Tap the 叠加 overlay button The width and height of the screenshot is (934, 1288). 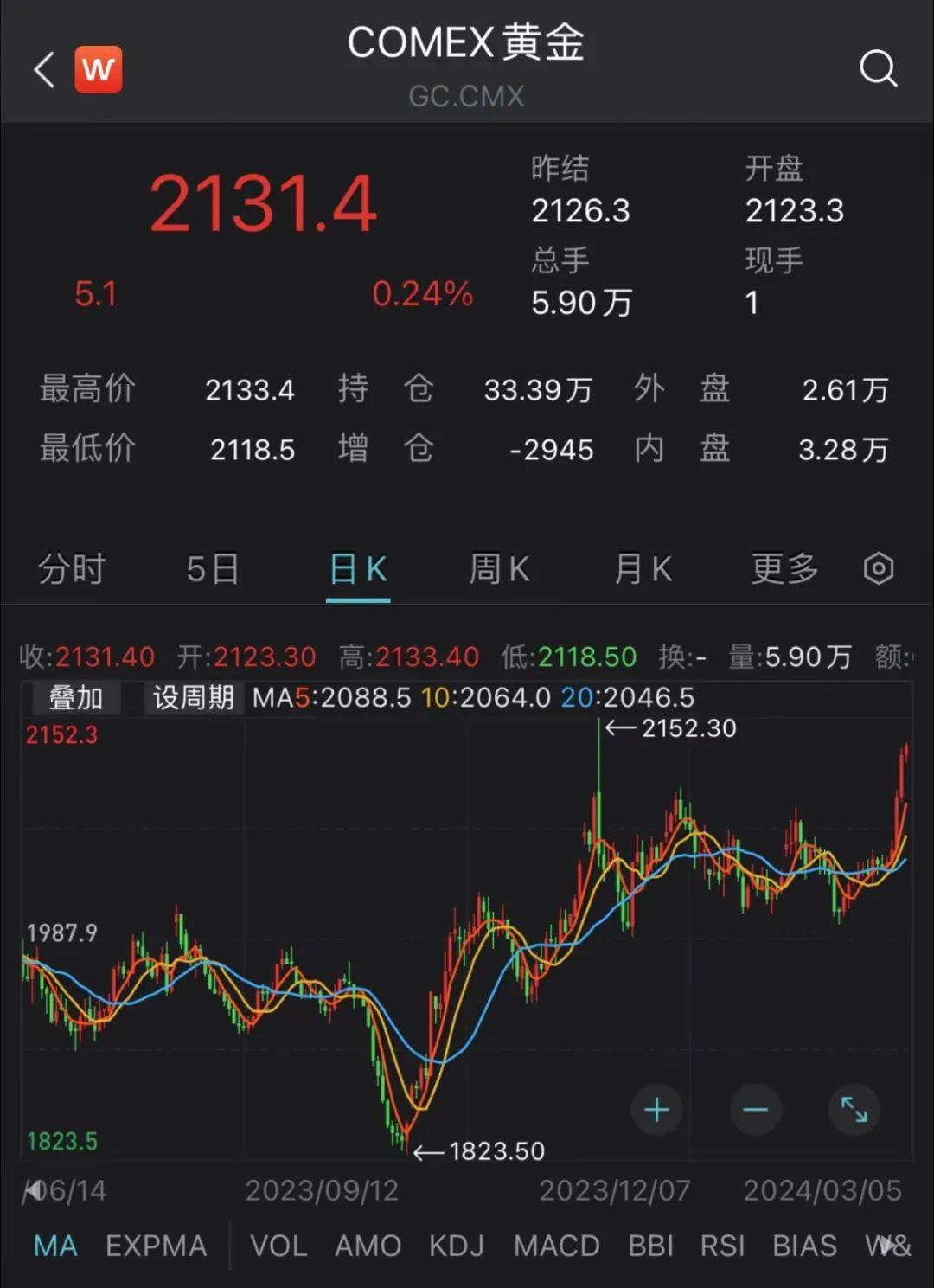(x=76, y=697)
